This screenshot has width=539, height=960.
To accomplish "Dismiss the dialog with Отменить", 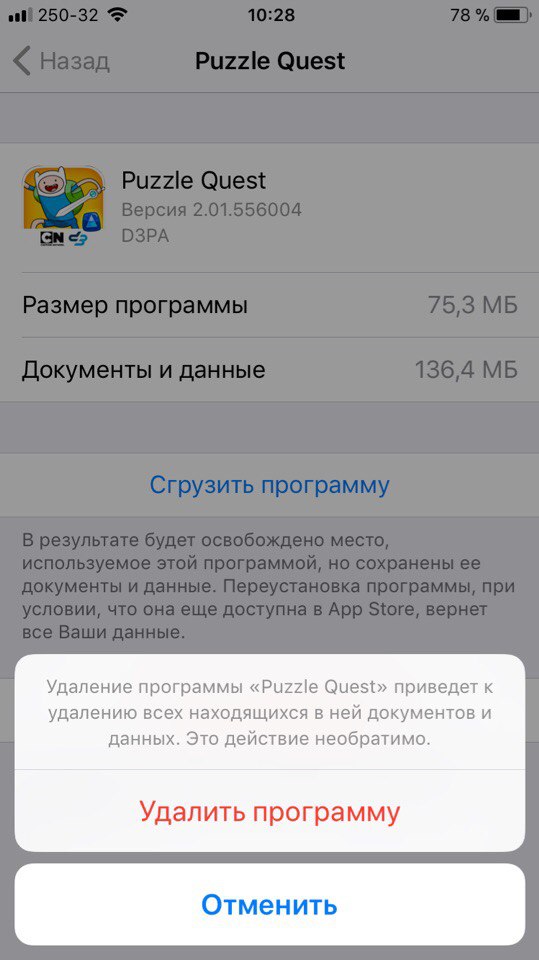I will point(270,904).
